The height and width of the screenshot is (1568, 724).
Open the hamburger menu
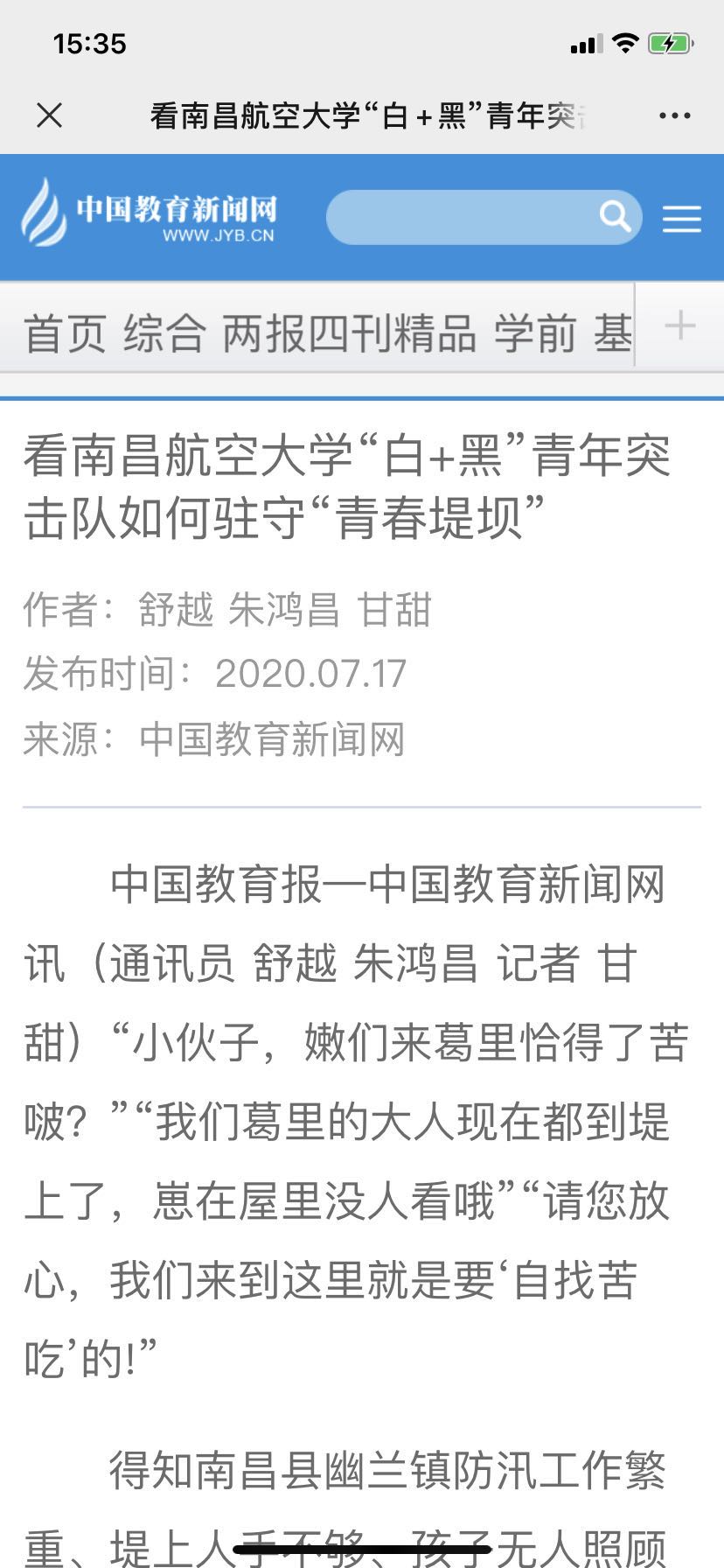[x=682, y=219]
